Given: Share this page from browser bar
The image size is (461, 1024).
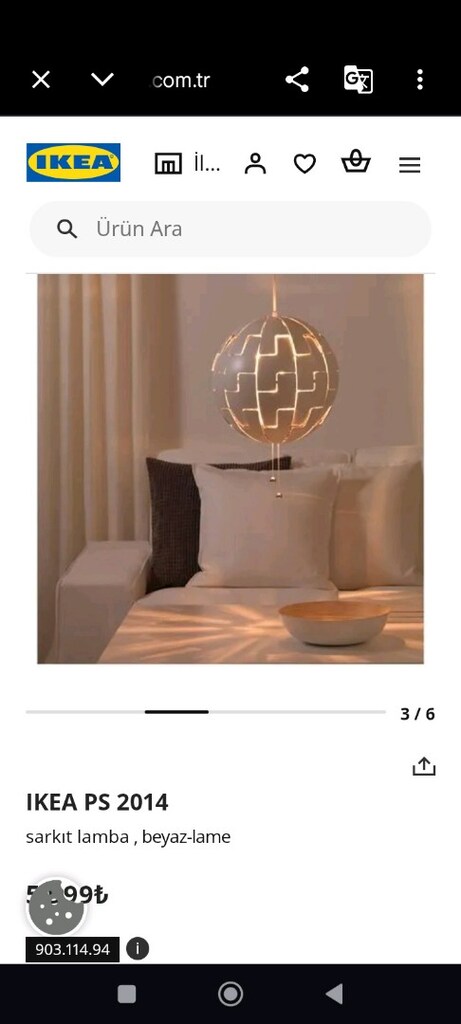Looking at the screenshot, I should 297,80.
